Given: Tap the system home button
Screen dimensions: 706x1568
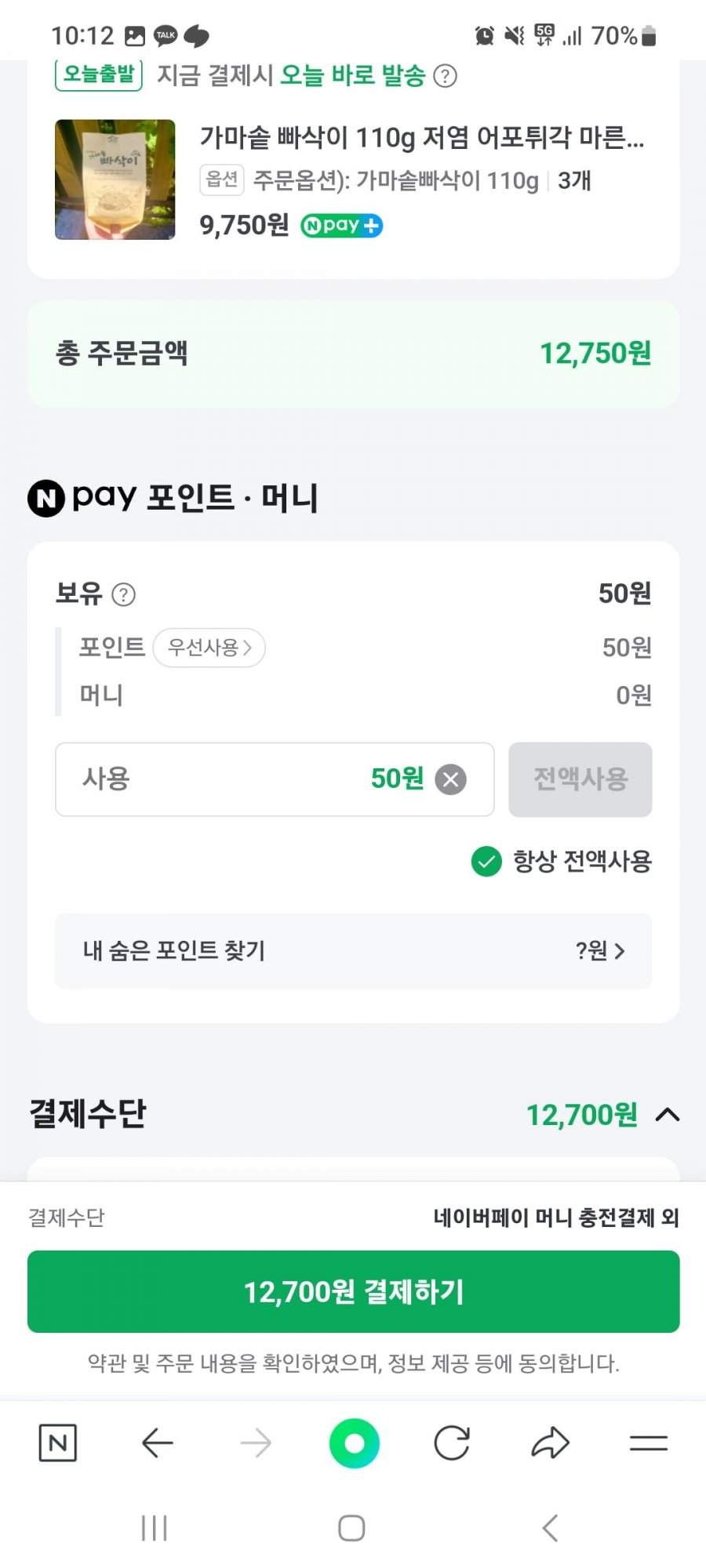Looking at the screenshot, I should pos(351,1528).
